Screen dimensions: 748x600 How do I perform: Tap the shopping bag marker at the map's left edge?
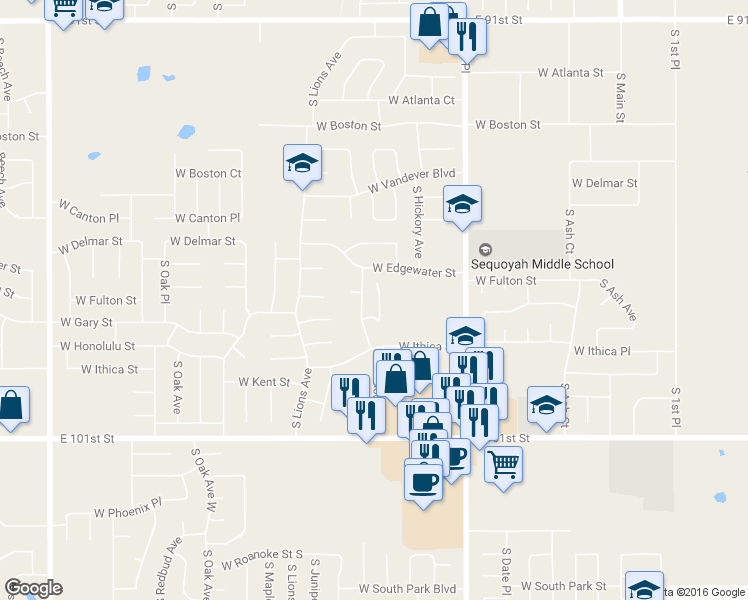coord(11,406)
